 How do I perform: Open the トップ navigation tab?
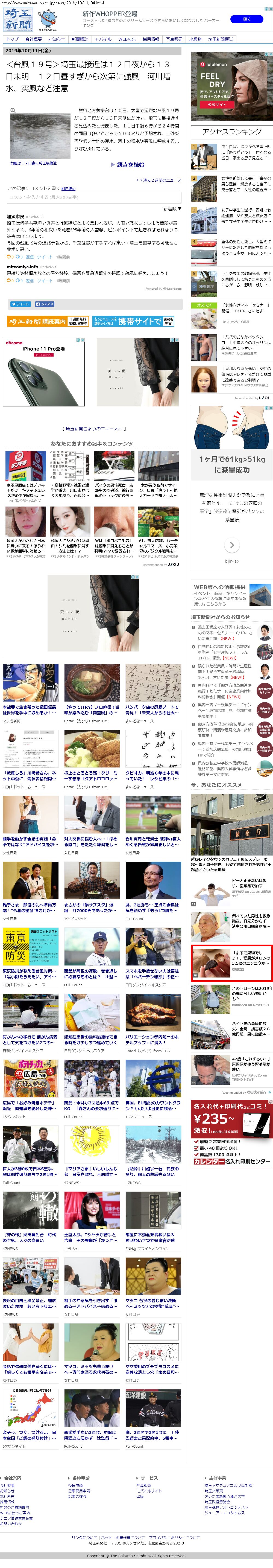12,39
